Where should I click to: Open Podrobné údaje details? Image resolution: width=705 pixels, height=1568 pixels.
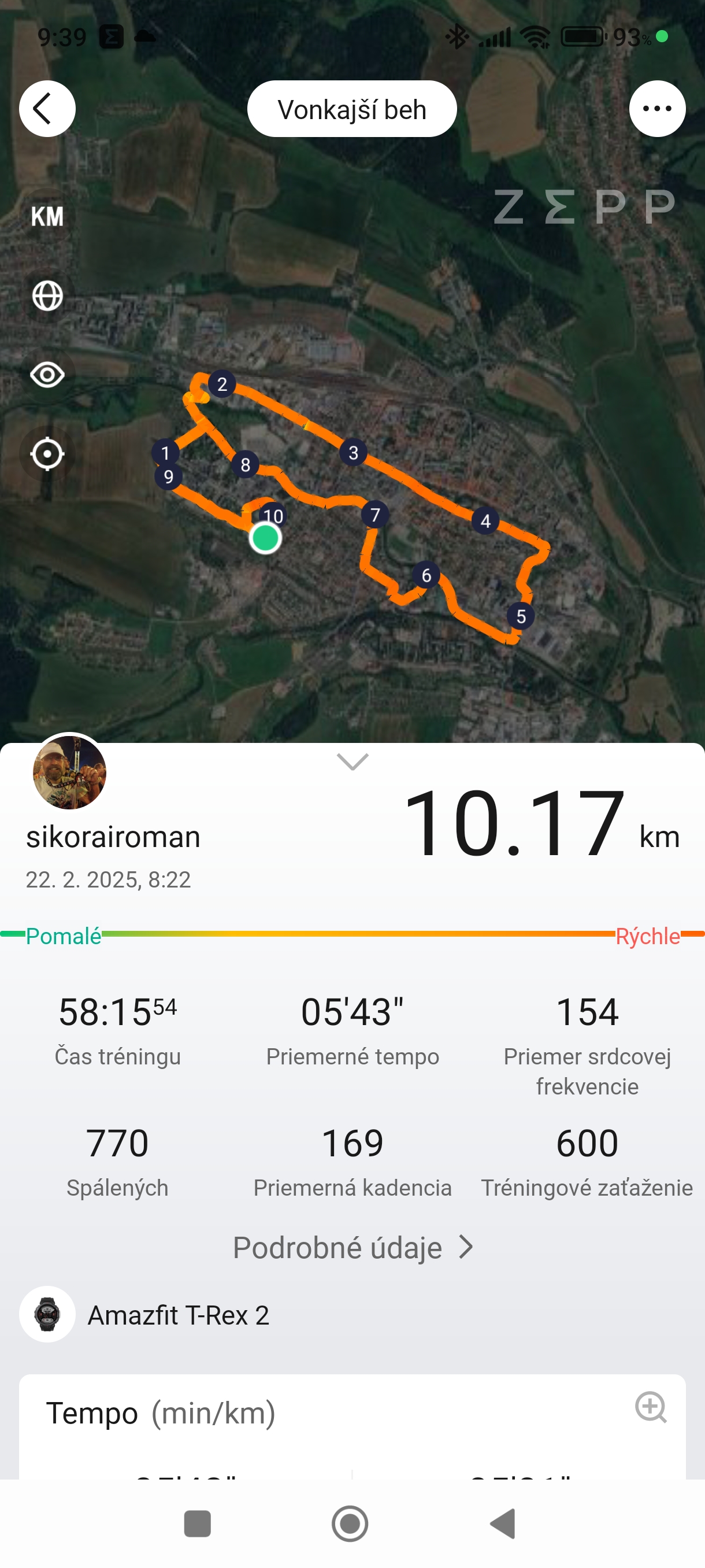tap(352, 1247)
